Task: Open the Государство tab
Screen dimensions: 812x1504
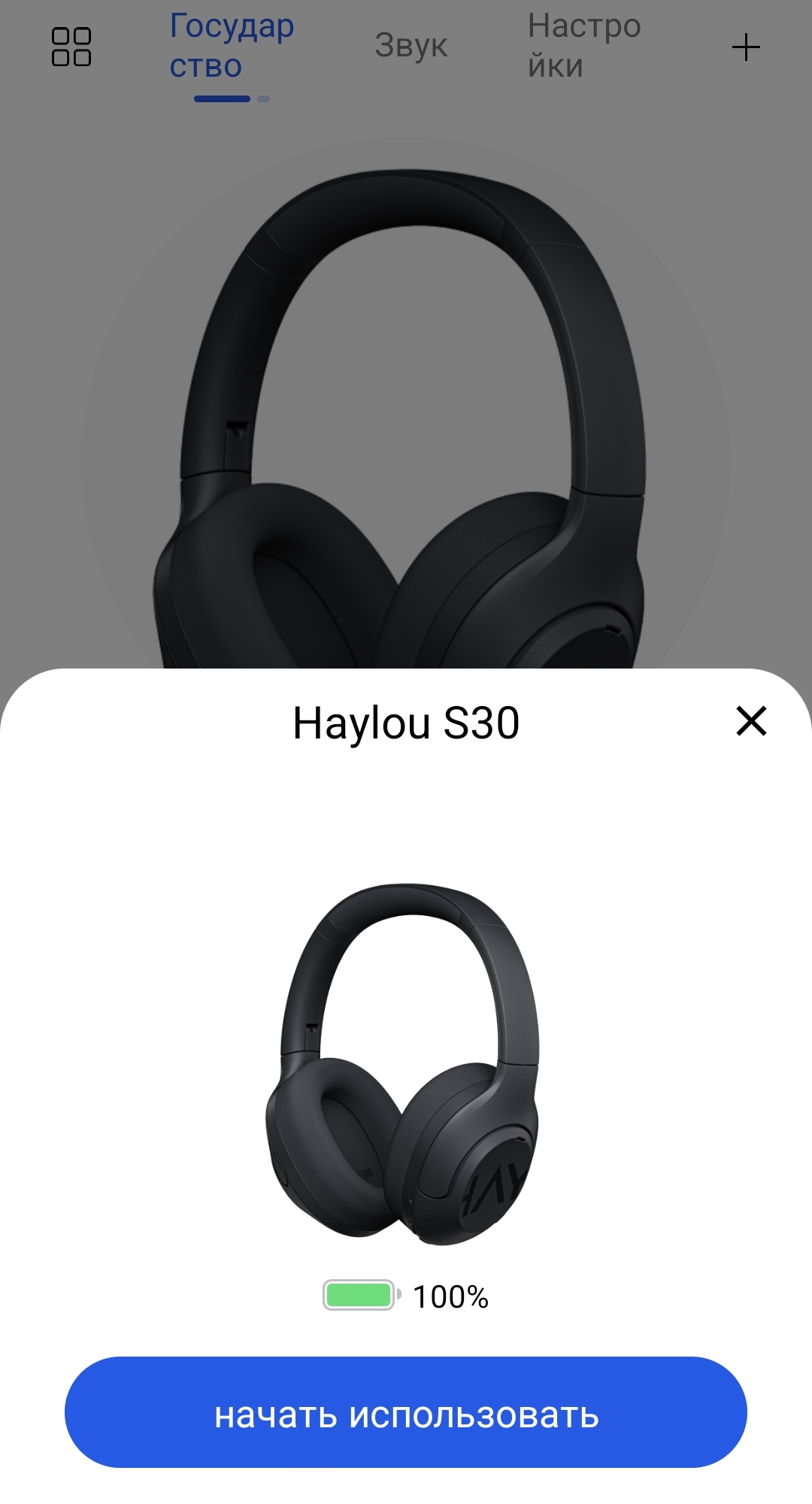Action: click(x=232, y=46)
